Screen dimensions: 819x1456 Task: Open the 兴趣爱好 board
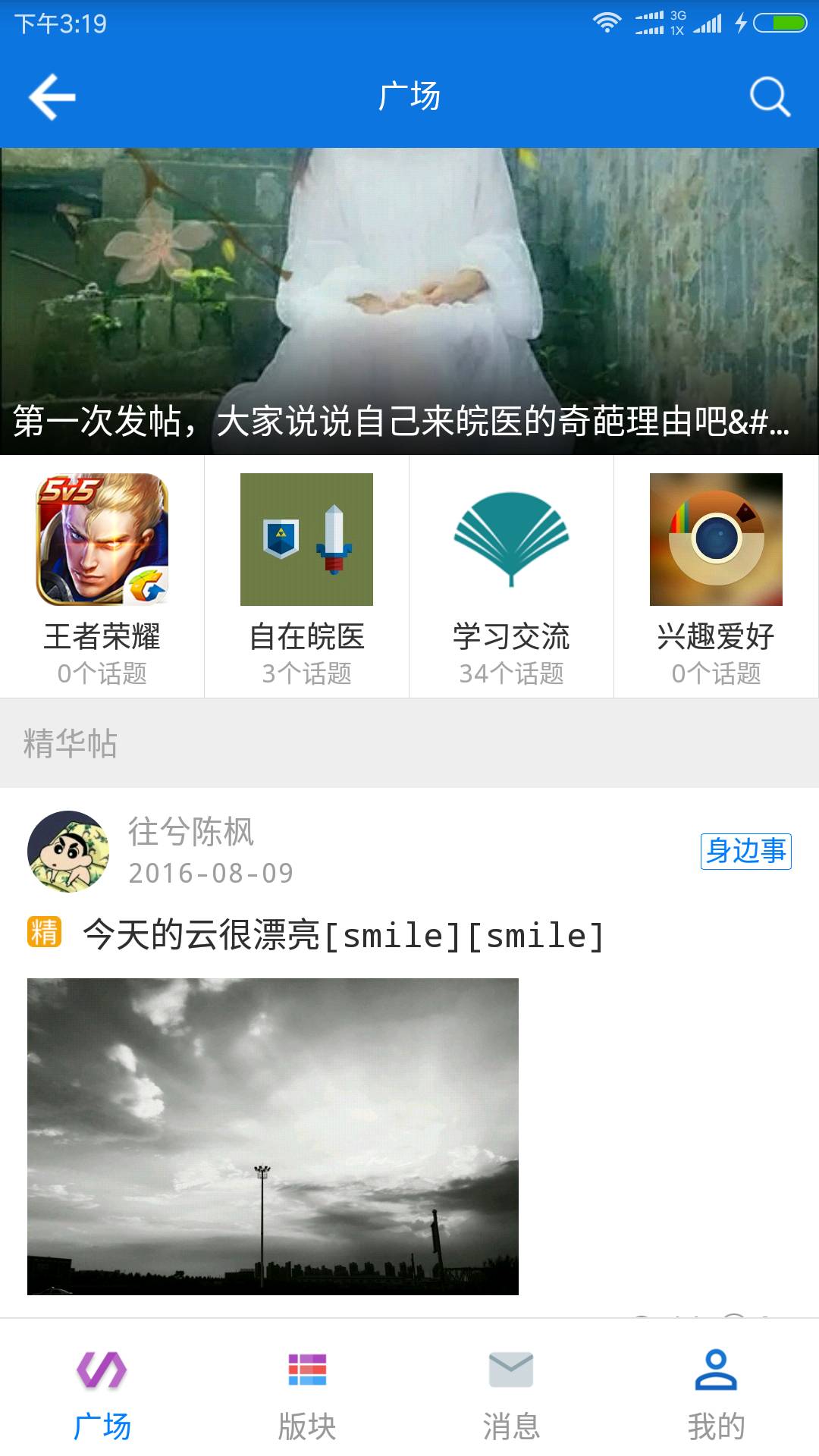click(716, 576)
